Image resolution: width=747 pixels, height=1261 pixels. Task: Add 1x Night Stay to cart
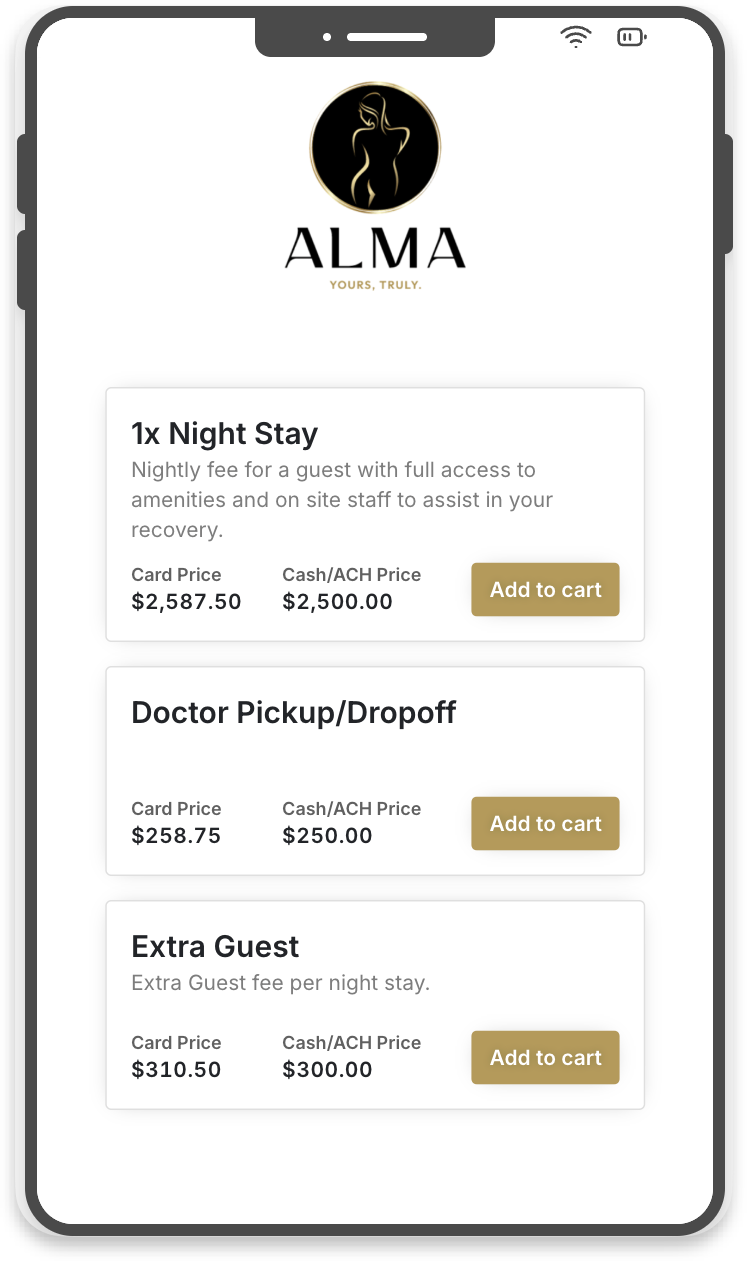(545, 590)
